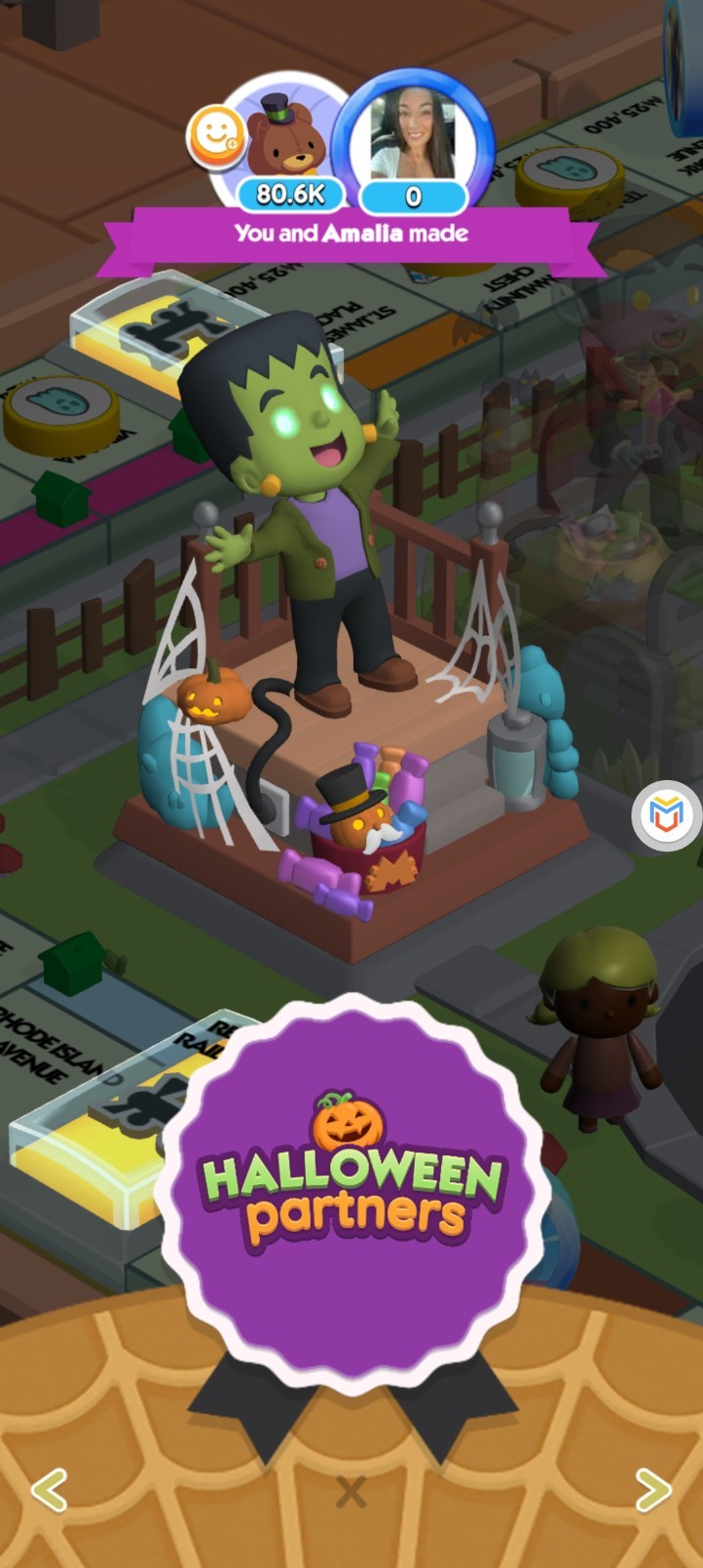Close the Halloween Partners showcase
The height and width of the screenshot is (1568, 703).
coord(351,1493)
